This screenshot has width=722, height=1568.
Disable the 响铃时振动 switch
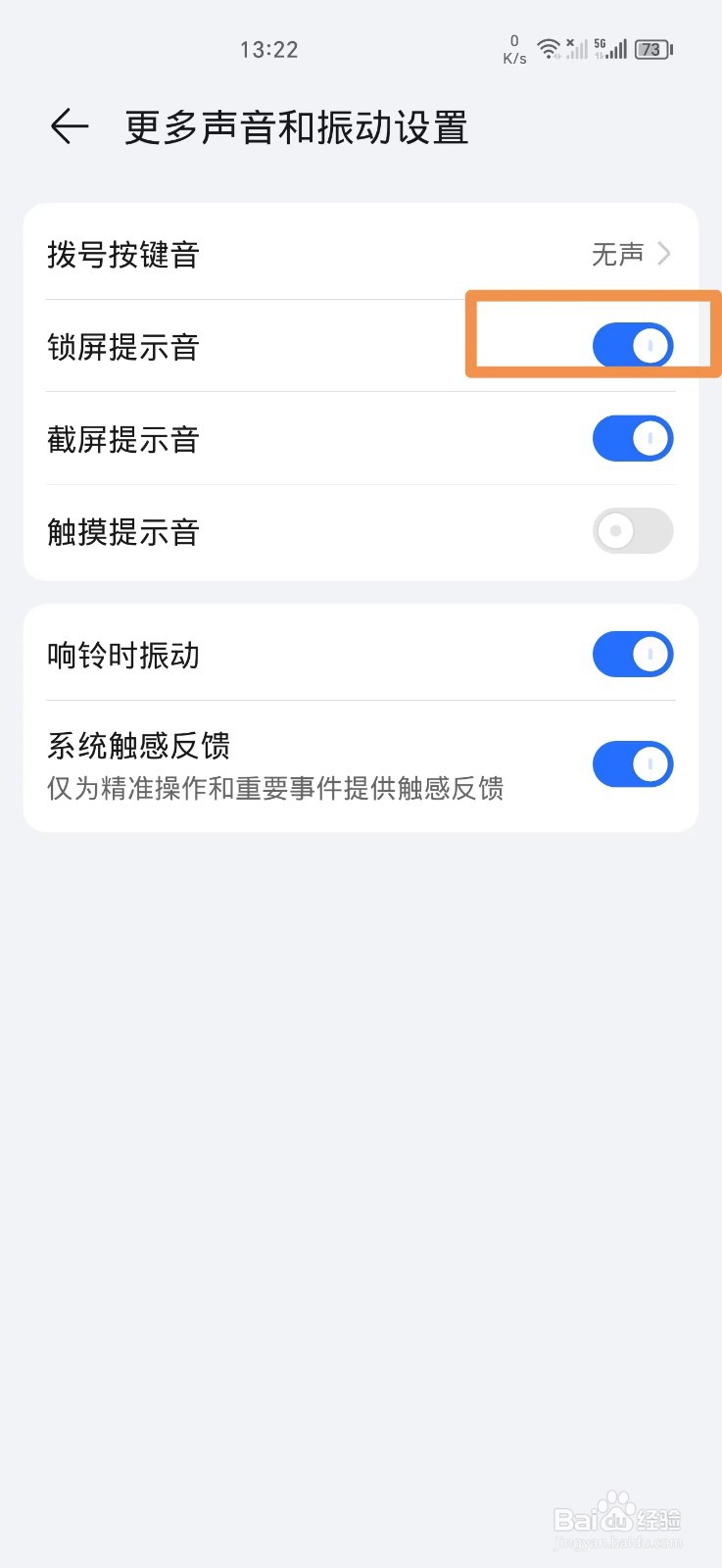(632, 654)
